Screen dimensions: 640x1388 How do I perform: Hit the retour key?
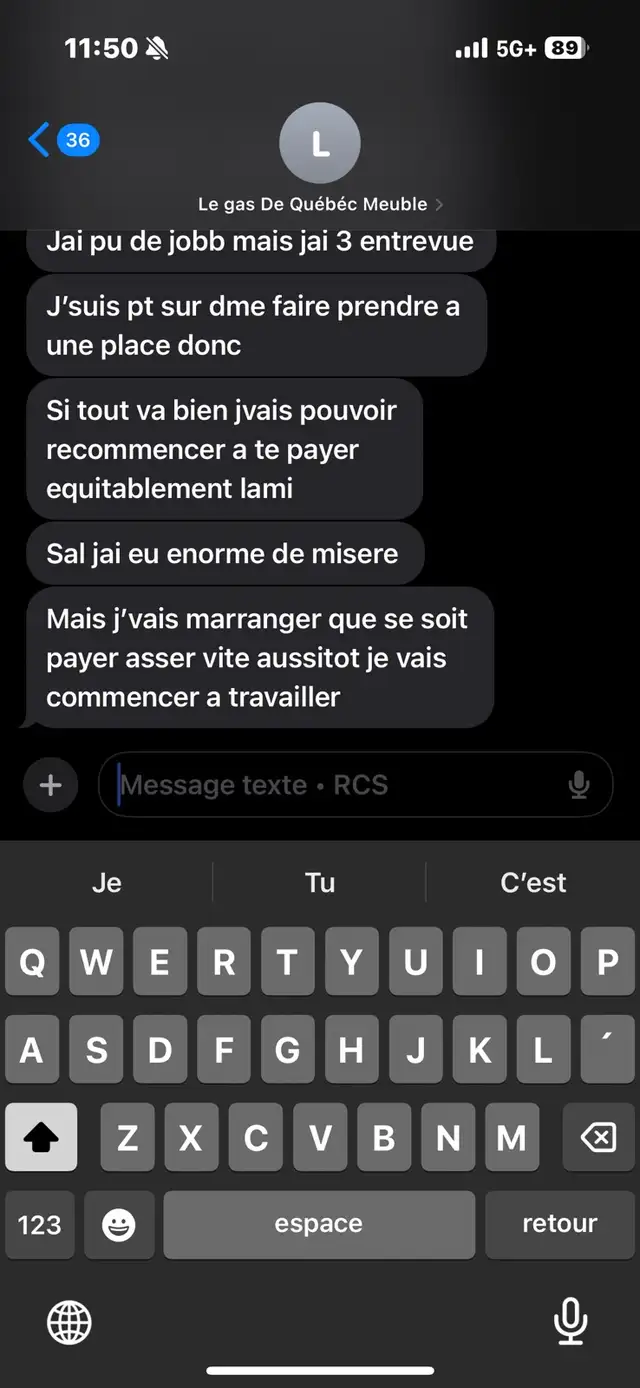(560, 1225)
